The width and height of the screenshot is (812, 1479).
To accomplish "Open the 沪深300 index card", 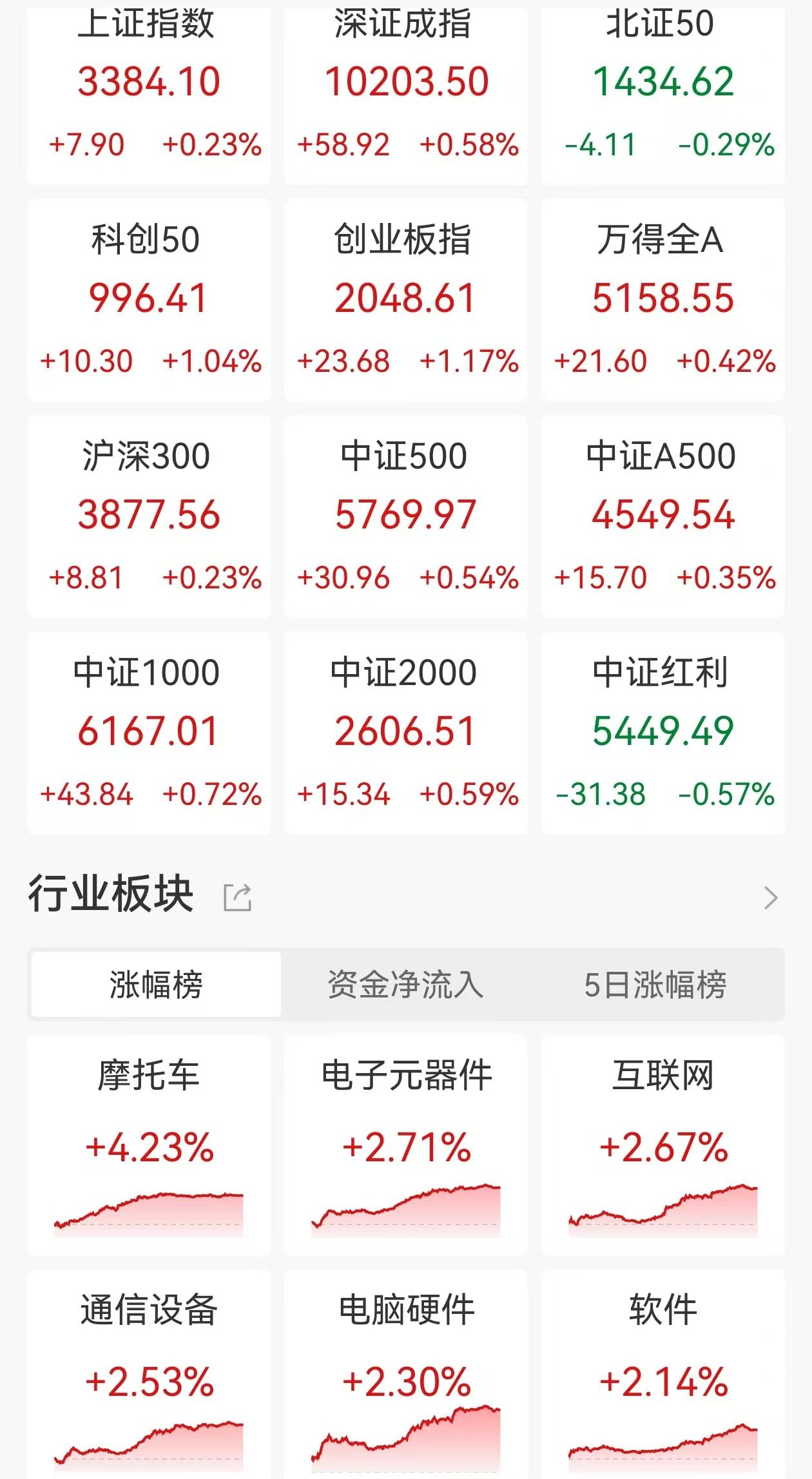I will coord(149,517).
